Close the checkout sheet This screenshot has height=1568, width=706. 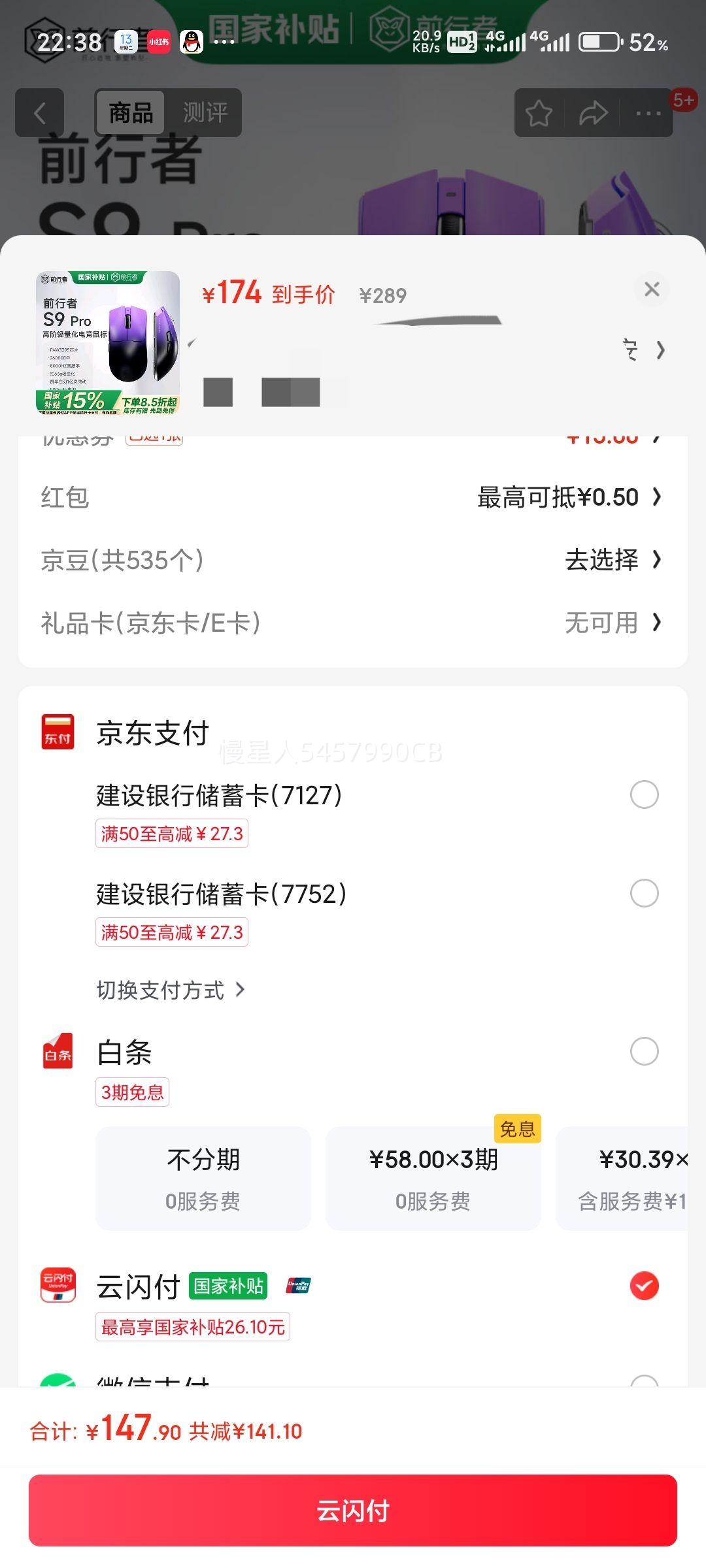point(652,289)
